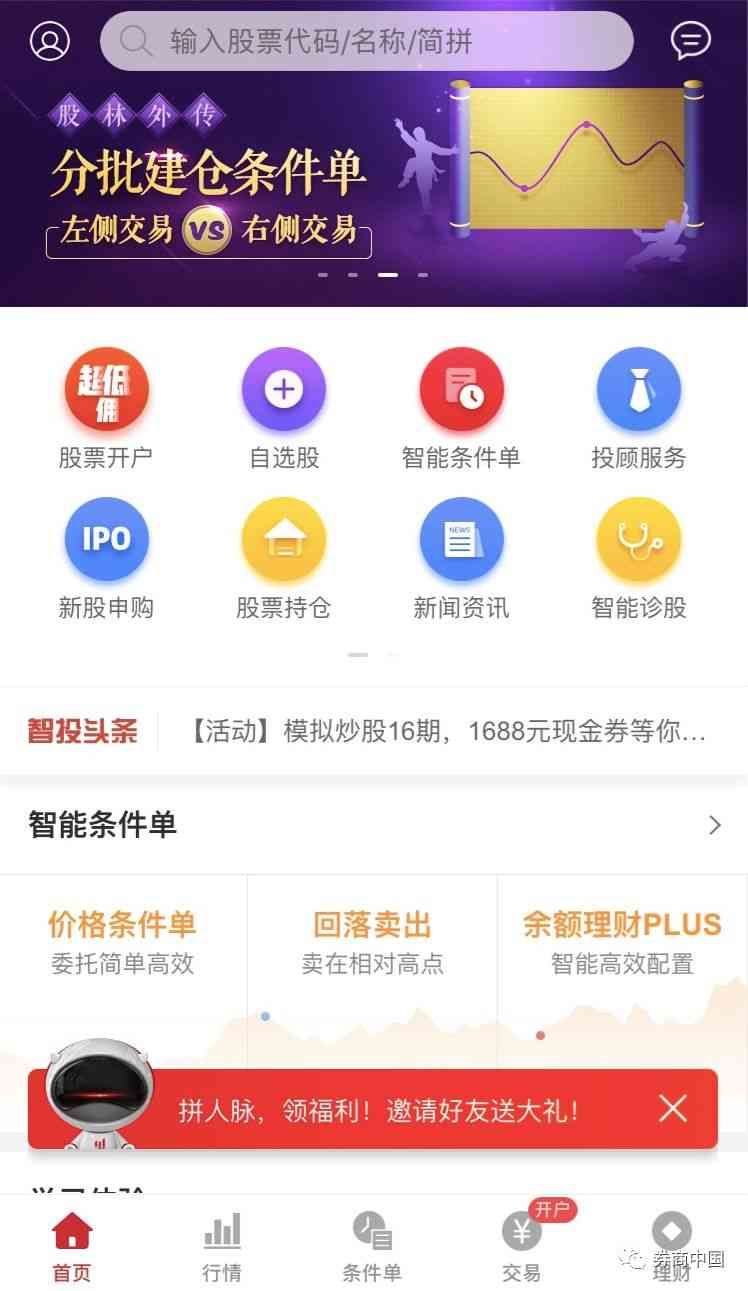Read the 智投头条 模拟炒股16期 headline
Screen dimensions: 748x1291
tap(446, 732)
